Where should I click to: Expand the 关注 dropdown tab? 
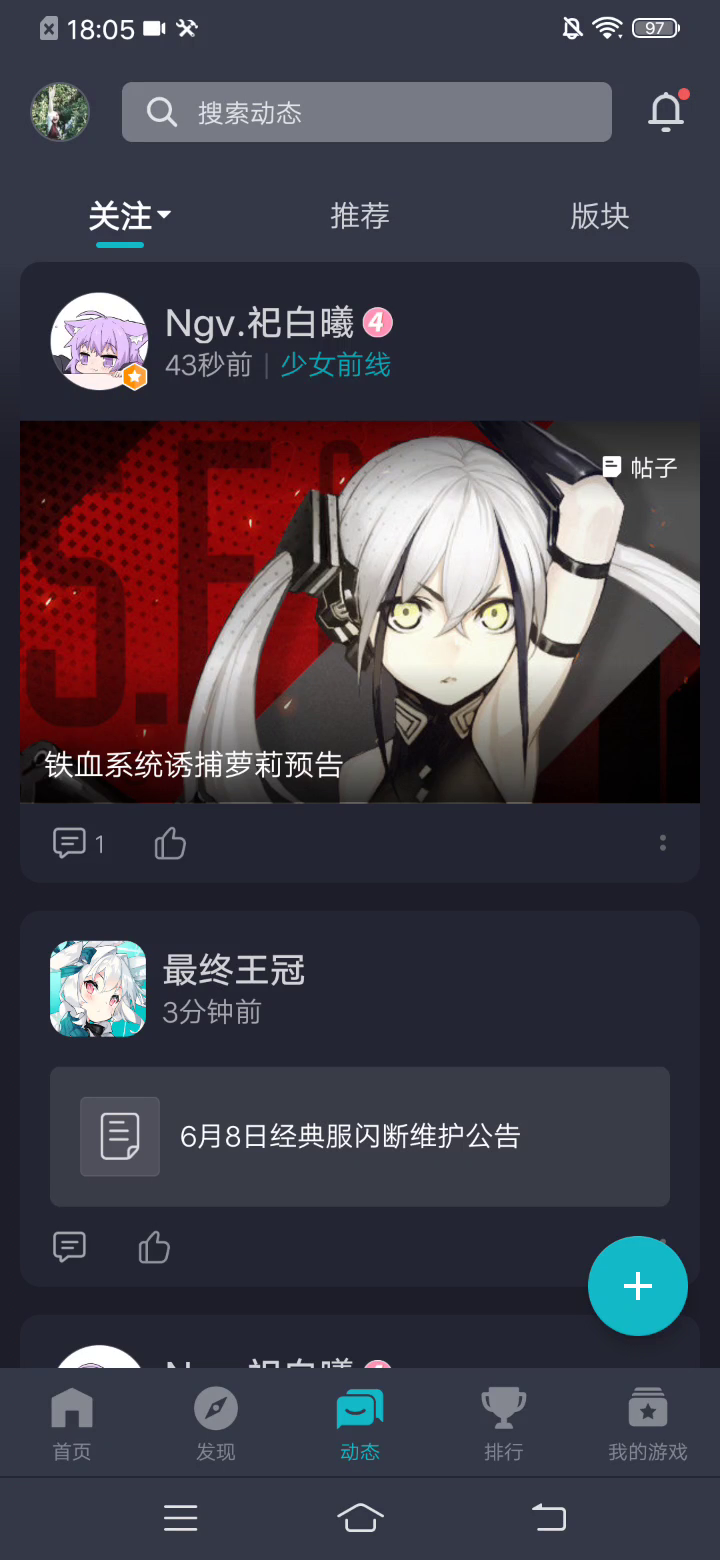click(x=130, y=216)
